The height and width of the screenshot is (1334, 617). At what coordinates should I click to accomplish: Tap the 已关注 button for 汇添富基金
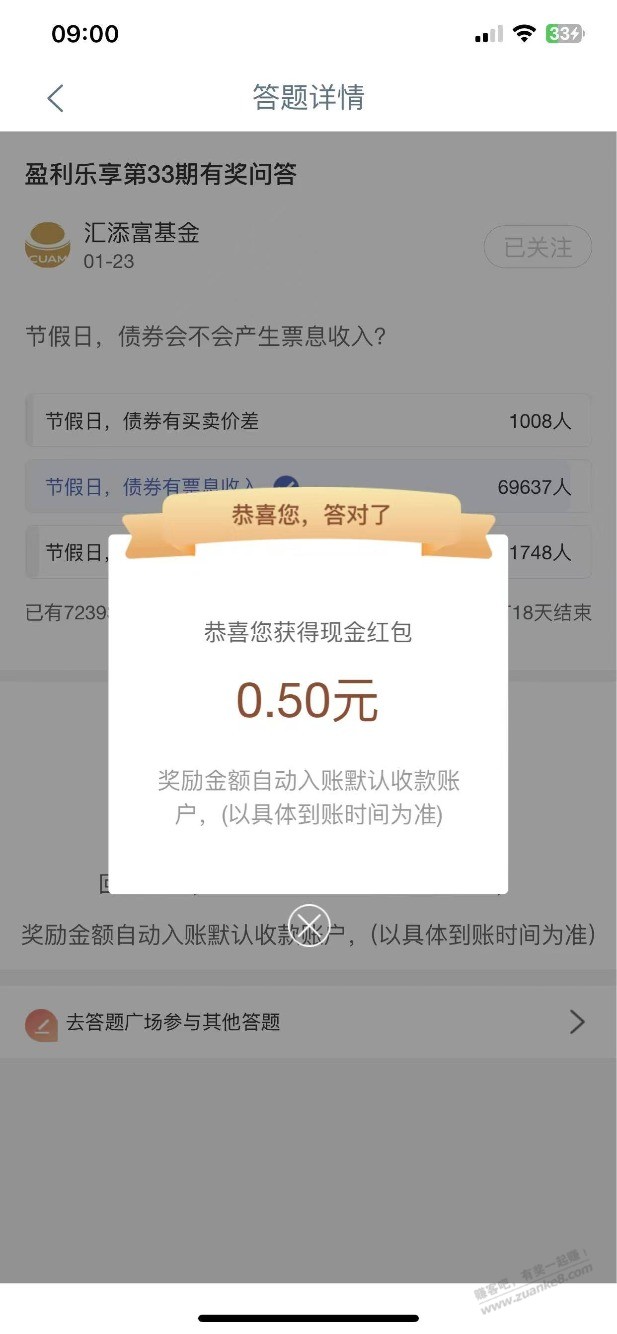tap(538, 247)
